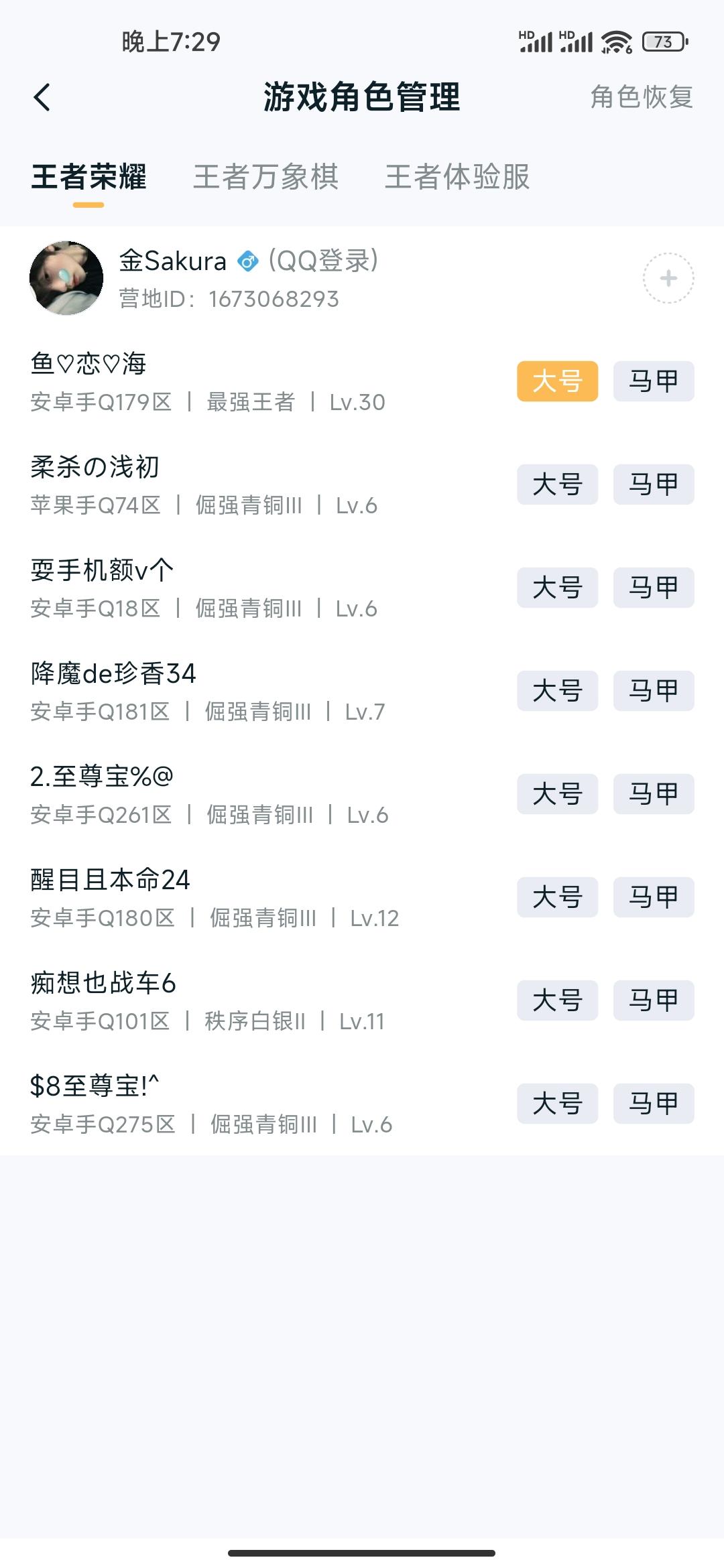Mark 痴想也战车6 as 马甲
Screen dimensions: 724x1568
point(653,1000)
